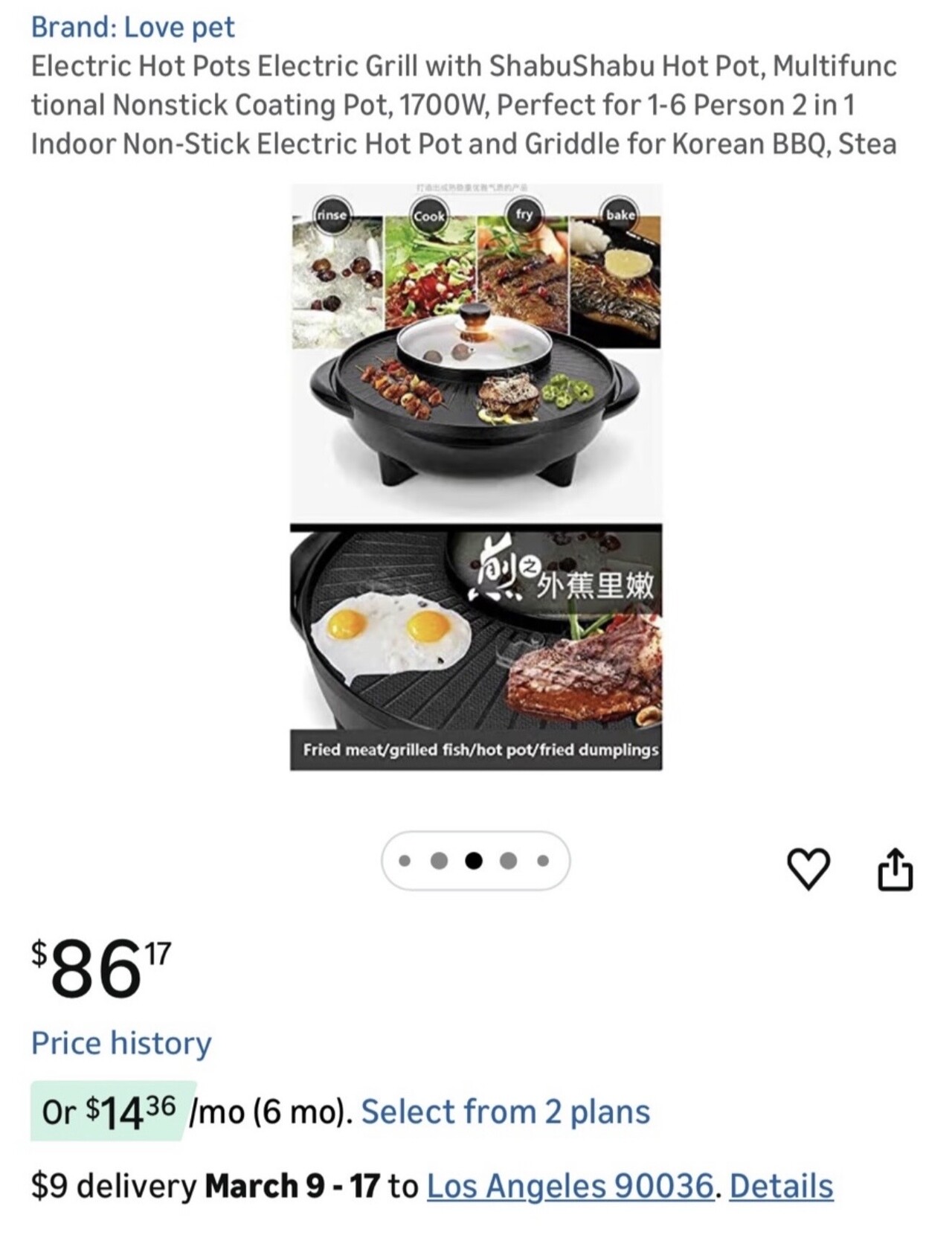Change delivery location Los Angeles 90036

(x=570, y=1186)
